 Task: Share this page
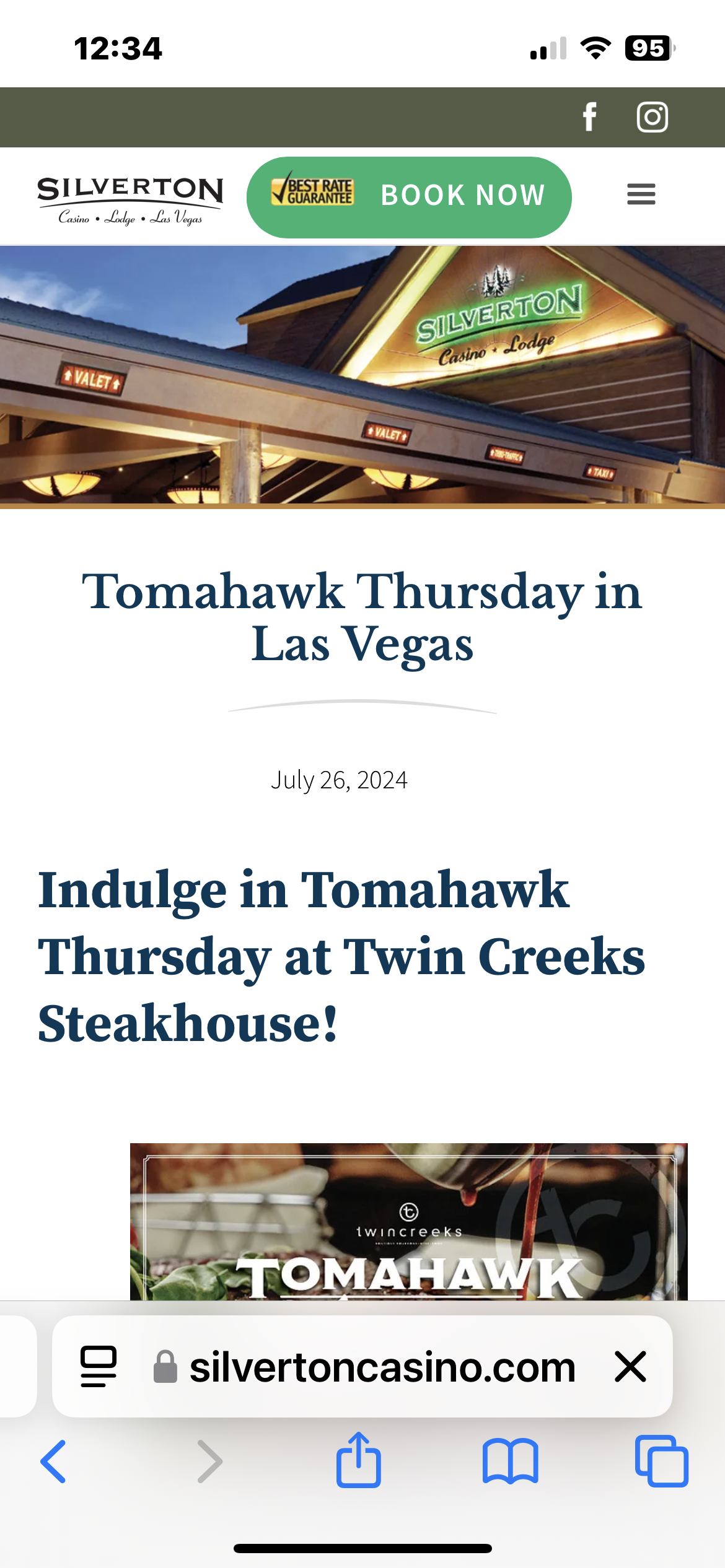359,1460
